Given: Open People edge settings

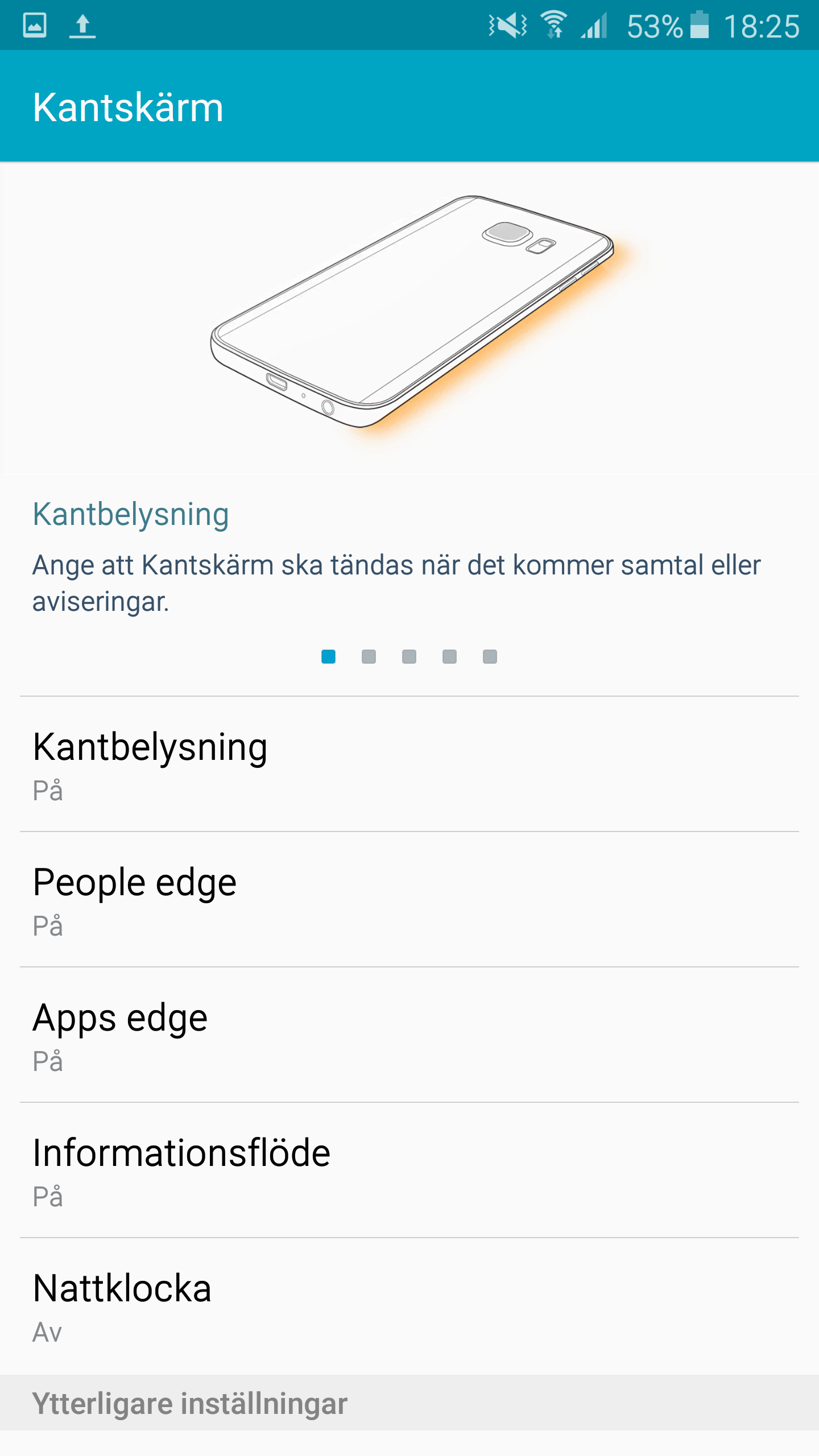Looking at the screenshot, I should pyautogui.click(x=409, y=899).
